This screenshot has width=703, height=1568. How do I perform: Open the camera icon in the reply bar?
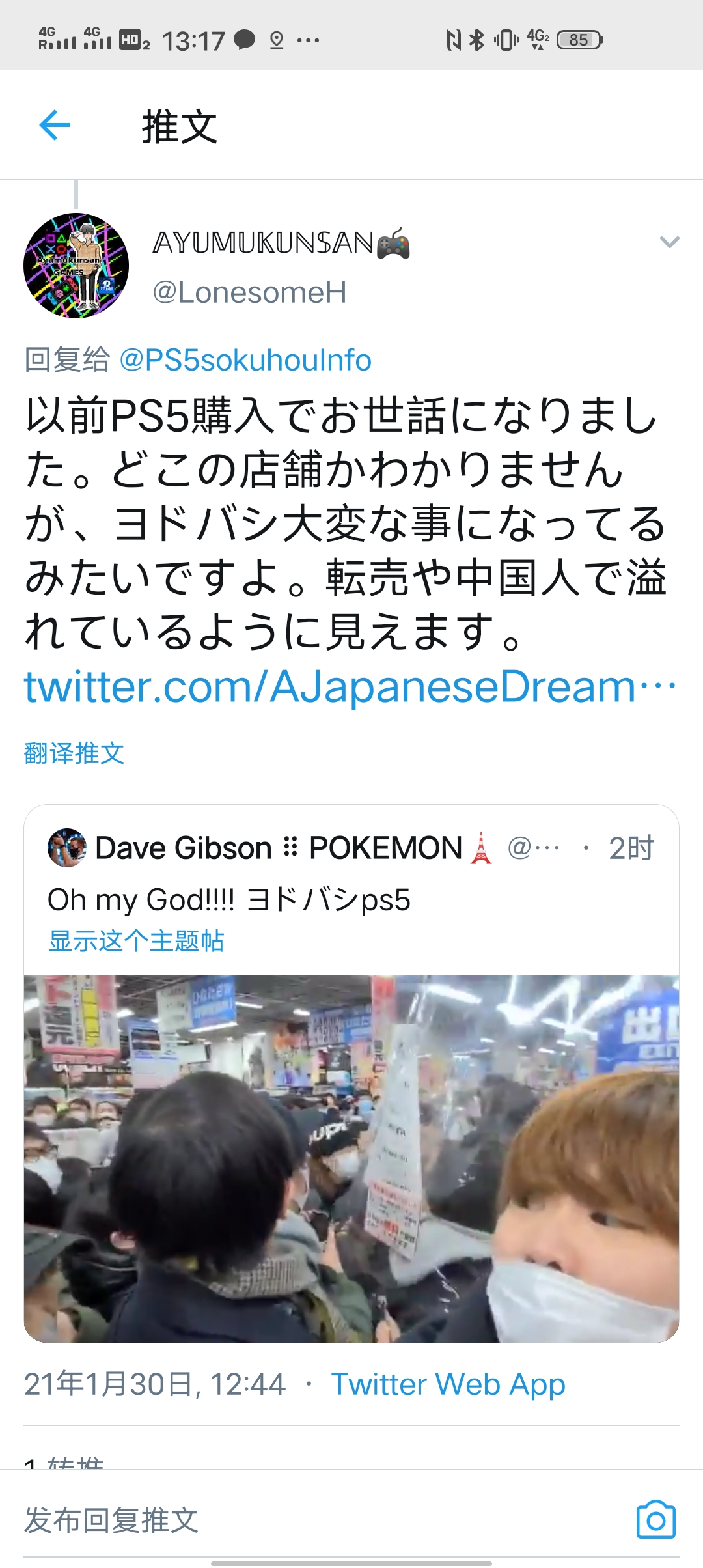[x=656, y=1520]
